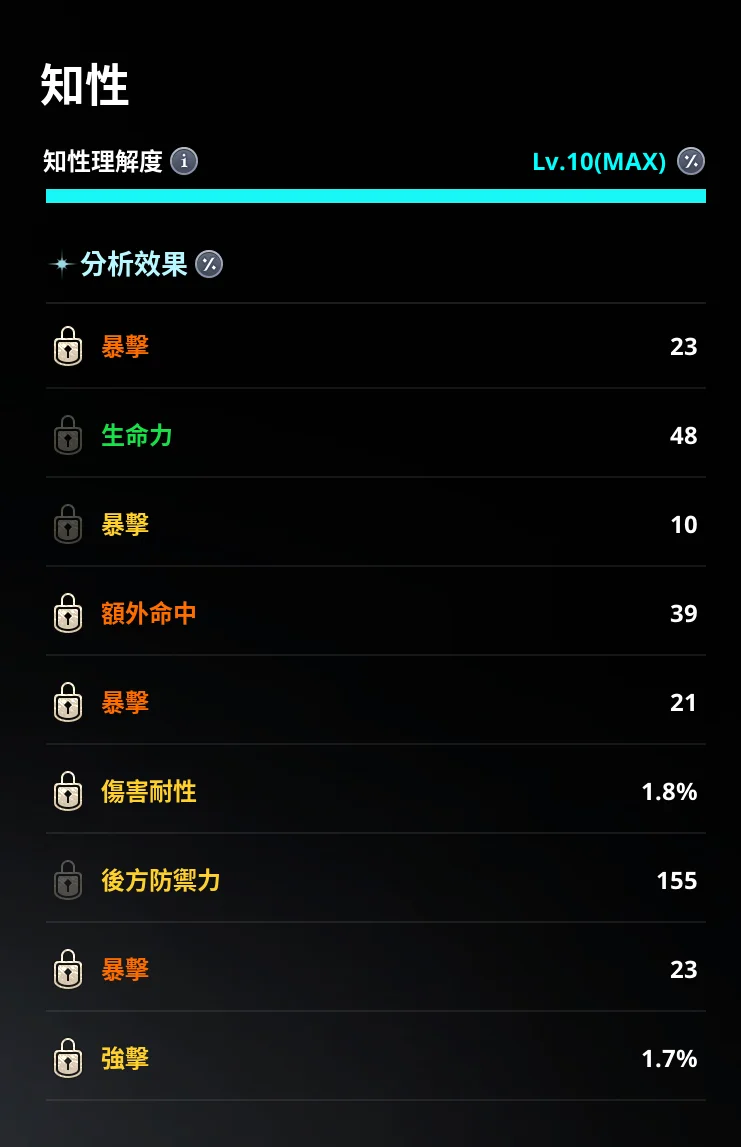
Task: Toggle the lock on 額外命中 row
Action: coord(68,614)
